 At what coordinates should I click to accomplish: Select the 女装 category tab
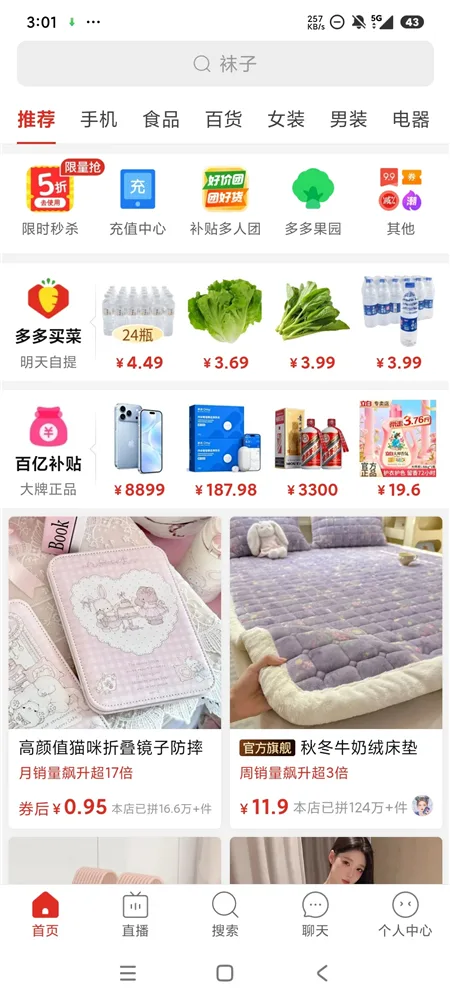(x=286, y=119)
